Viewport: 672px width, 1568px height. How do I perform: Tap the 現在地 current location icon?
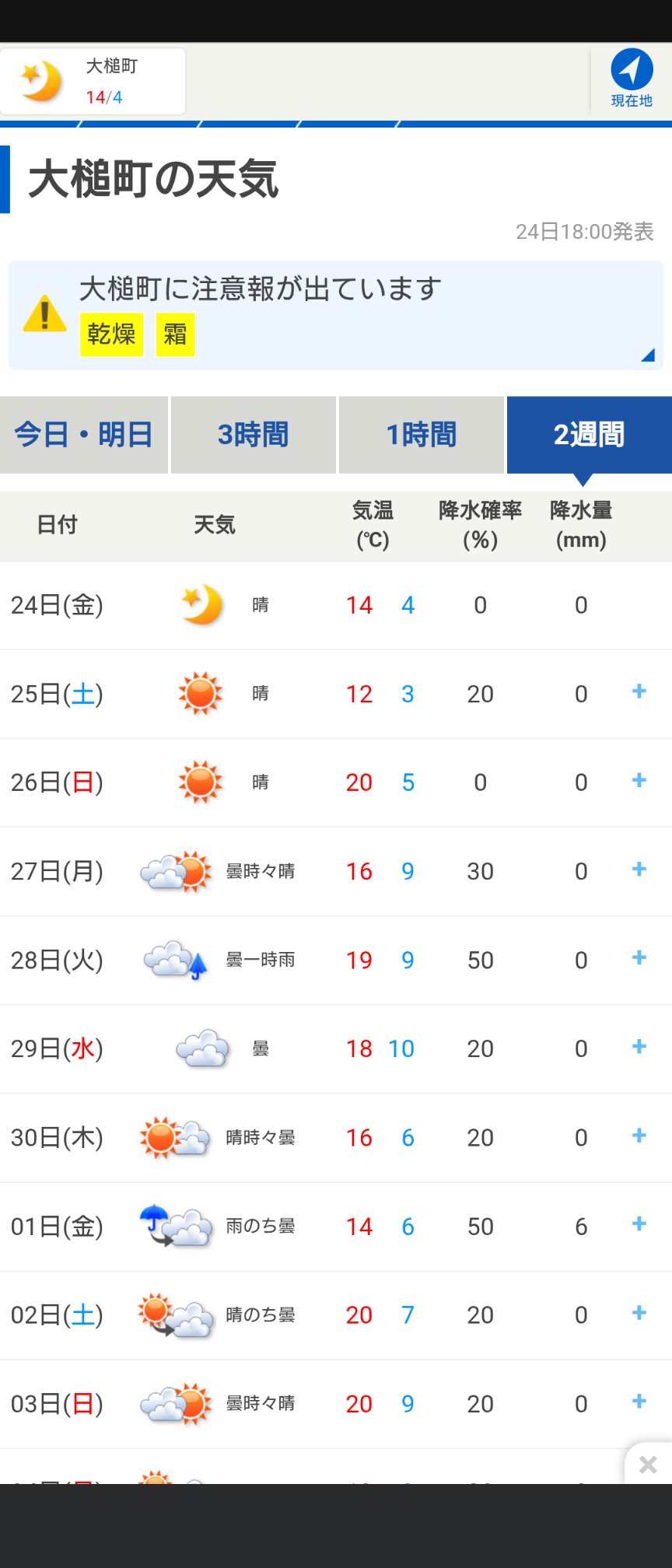tap(631, 79)
